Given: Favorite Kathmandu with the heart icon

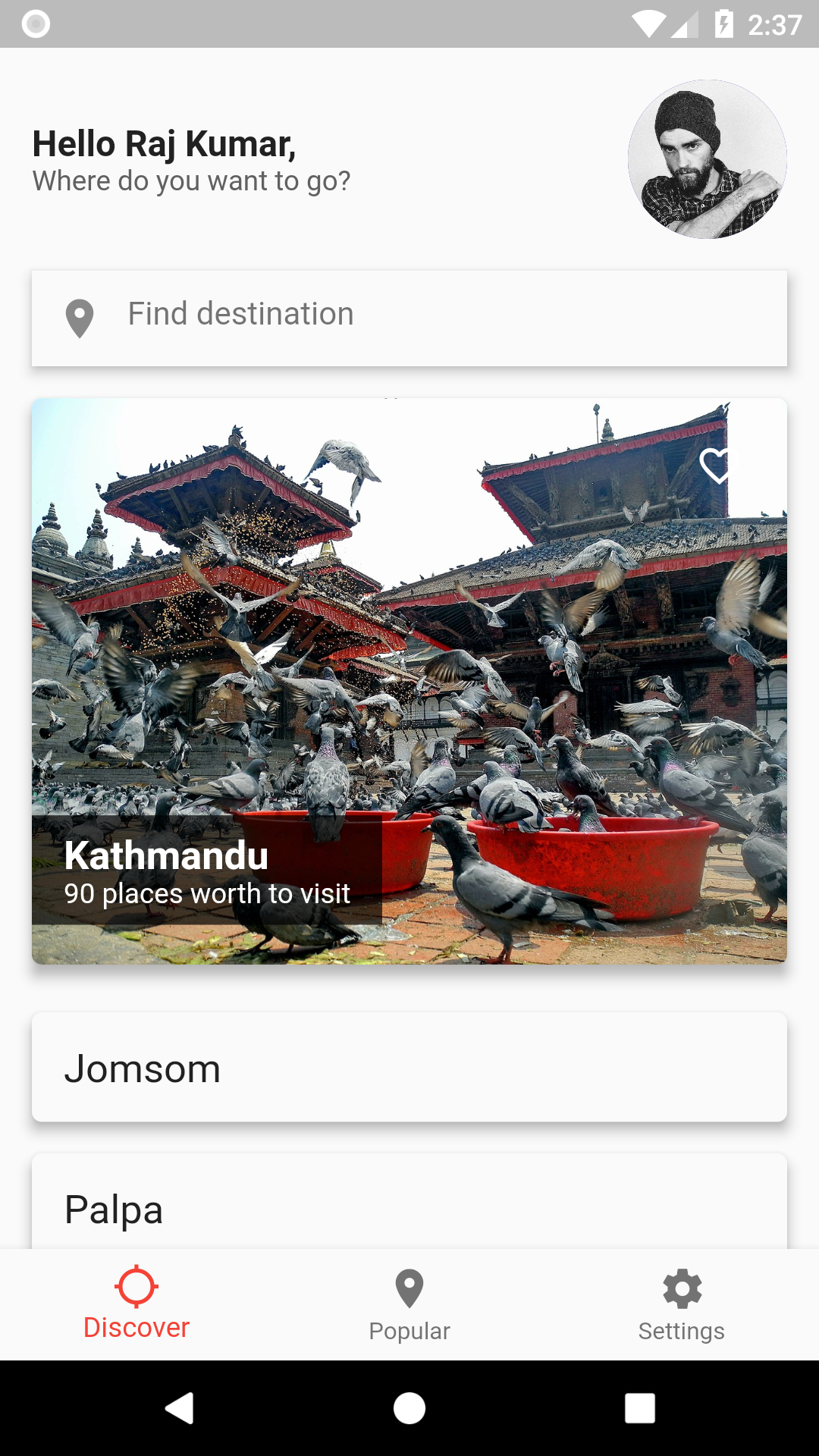Looking at the screenshot, I should tap(715, 465).
